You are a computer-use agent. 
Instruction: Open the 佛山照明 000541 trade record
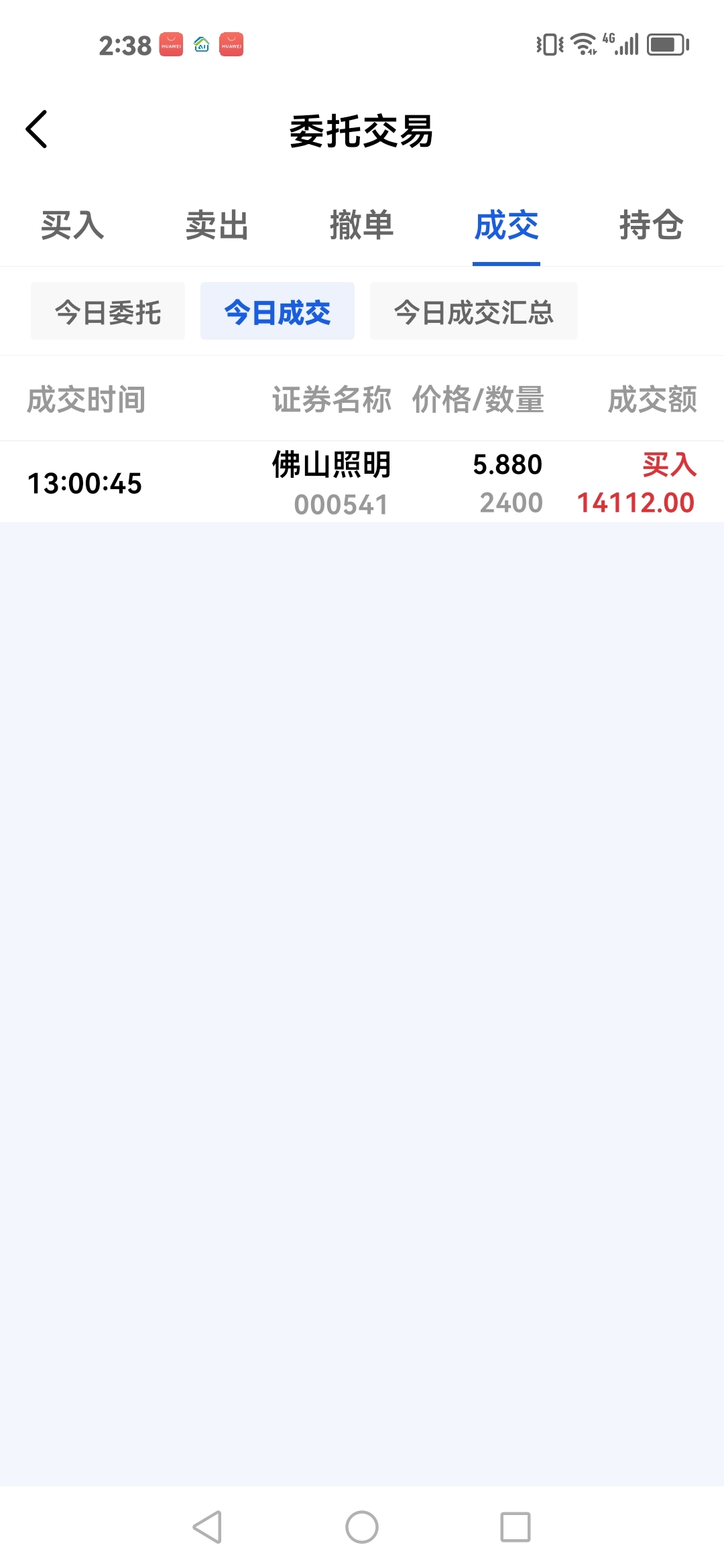point(362,482)
